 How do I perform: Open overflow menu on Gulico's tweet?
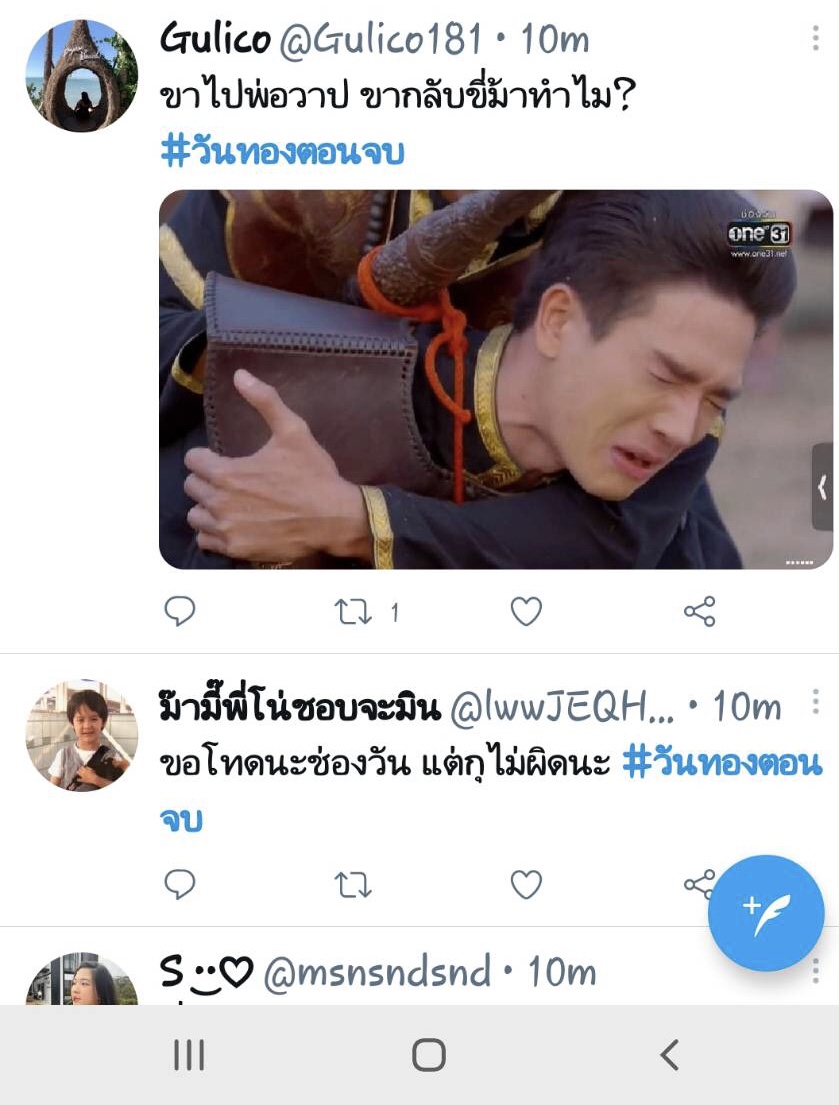click(x=817, y=39)
